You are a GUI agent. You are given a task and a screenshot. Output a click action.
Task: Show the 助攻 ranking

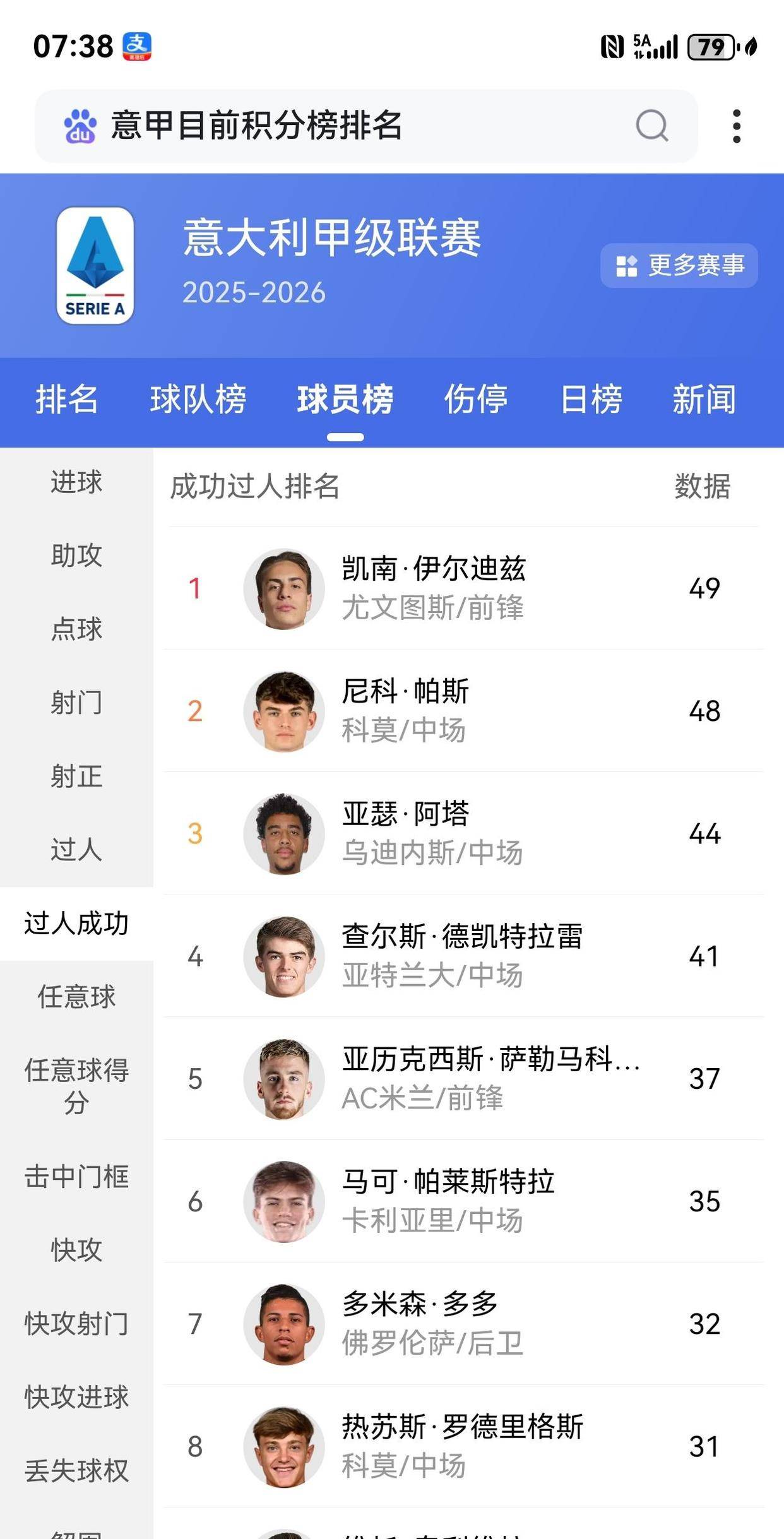76,556
